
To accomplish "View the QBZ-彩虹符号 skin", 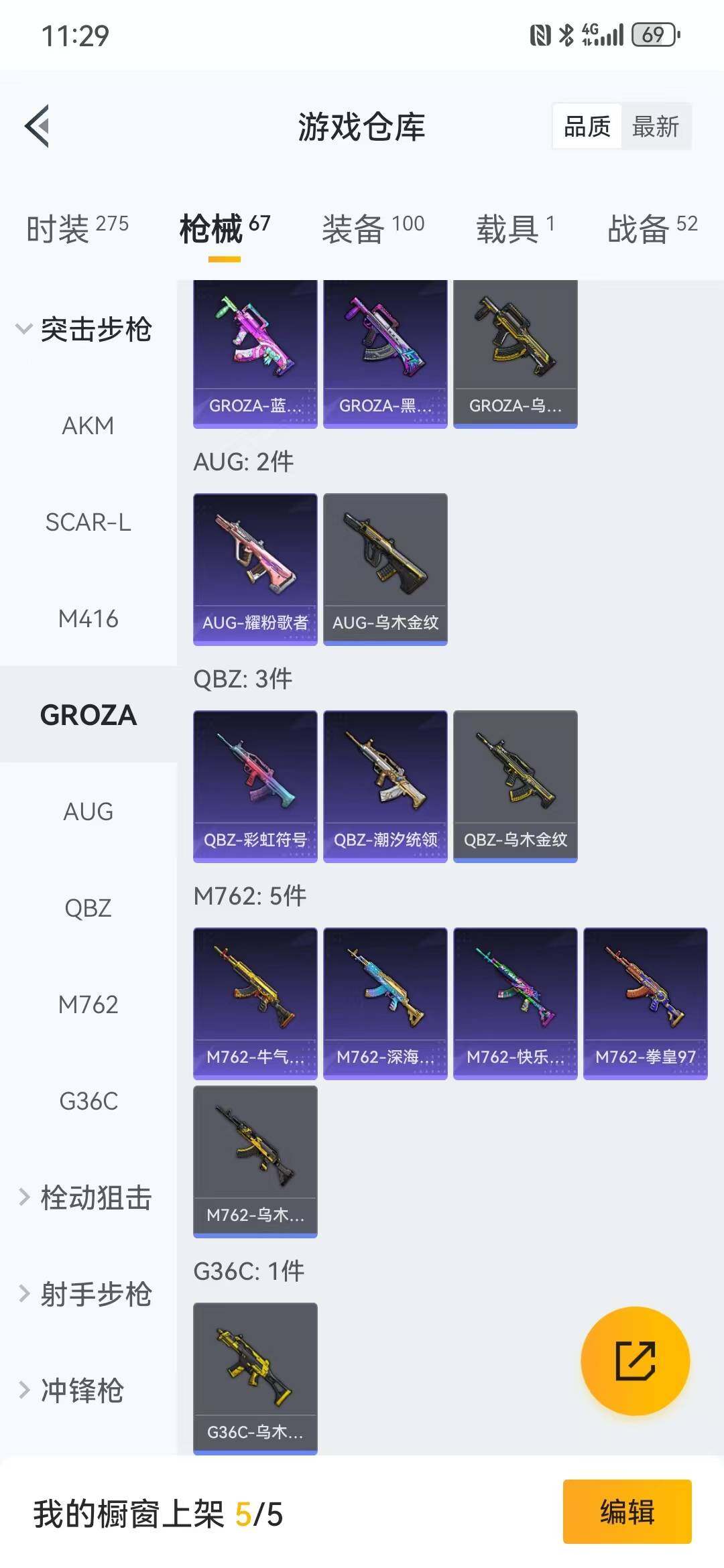I will [x=255, y=786].
